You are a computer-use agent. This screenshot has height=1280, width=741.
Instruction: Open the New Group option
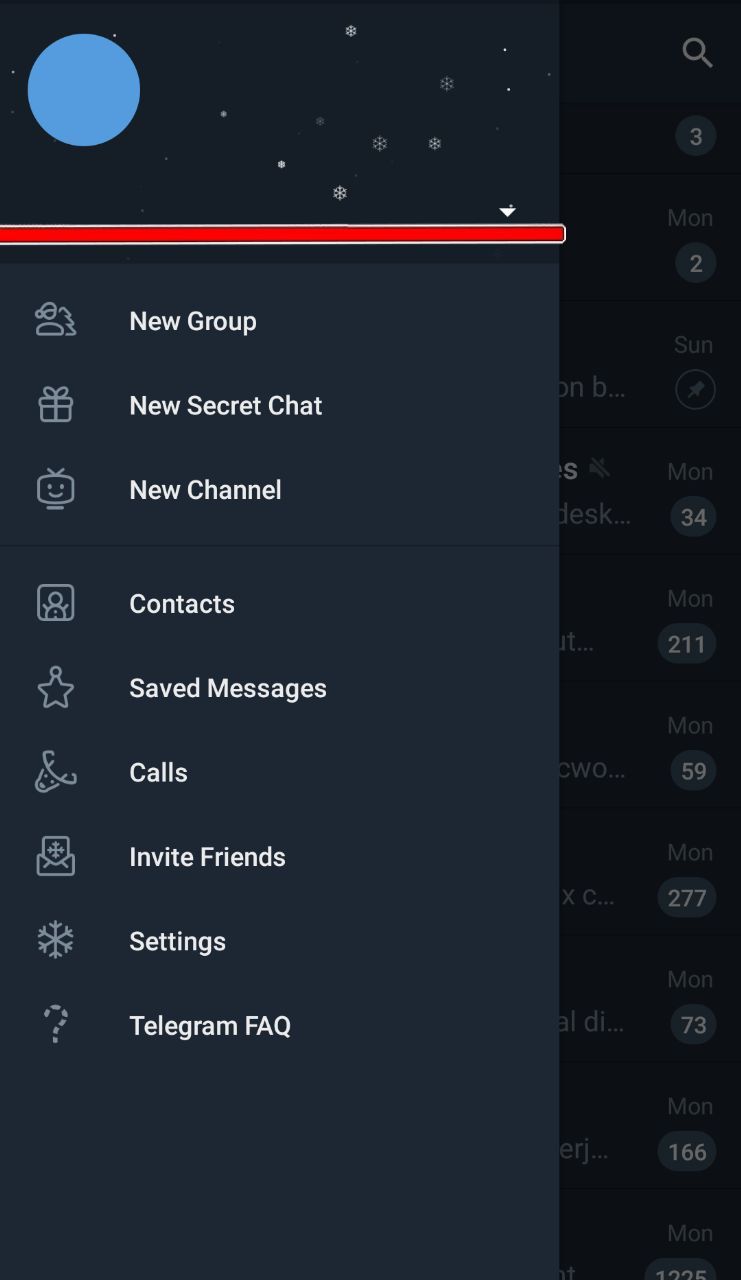279,321
